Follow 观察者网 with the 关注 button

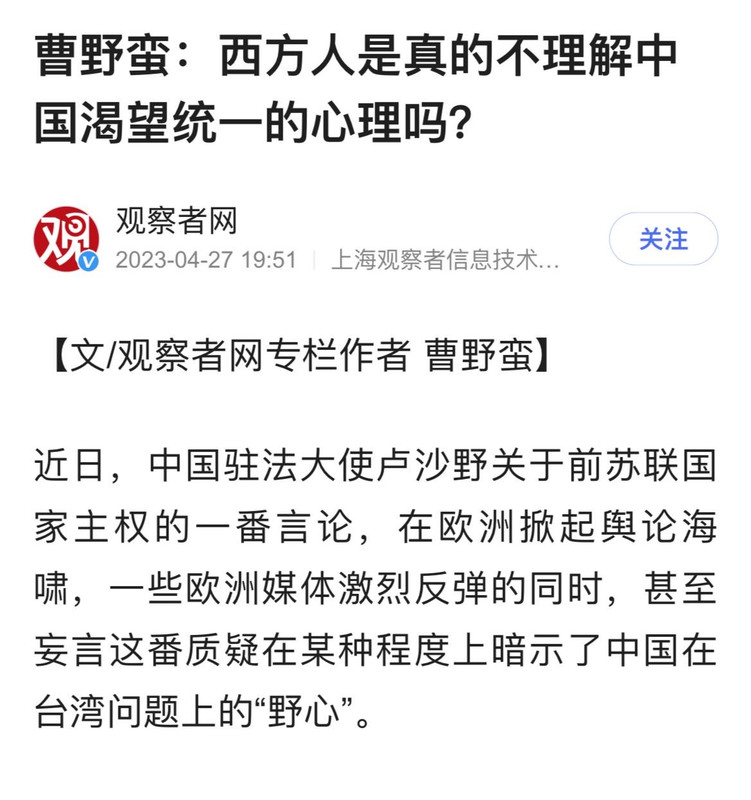coord(663,239)
